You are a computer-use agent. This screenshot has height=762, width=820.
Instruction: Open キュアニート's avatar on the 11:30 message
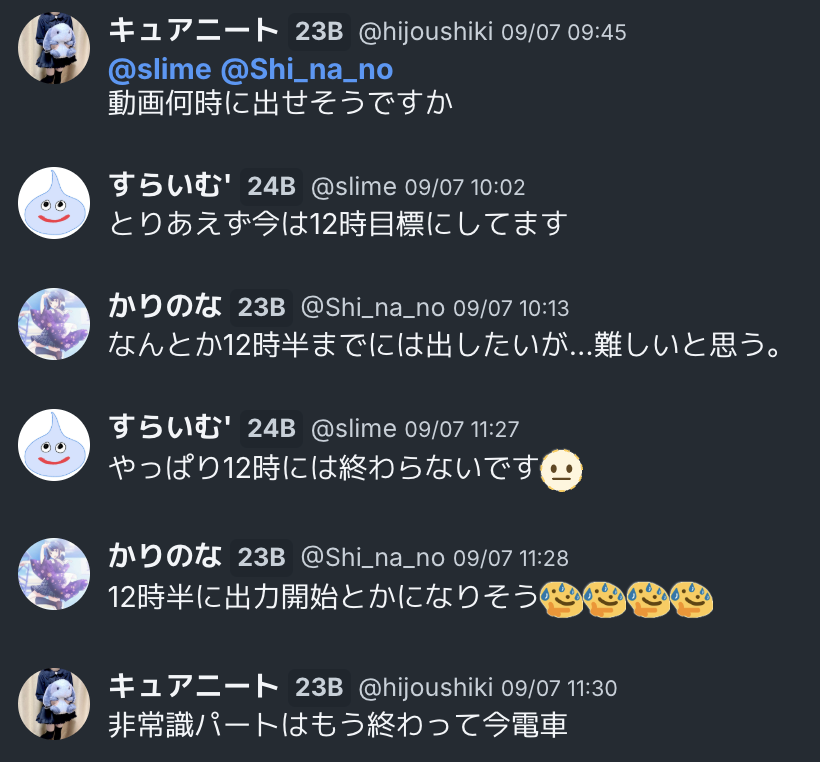coord(55,704)
